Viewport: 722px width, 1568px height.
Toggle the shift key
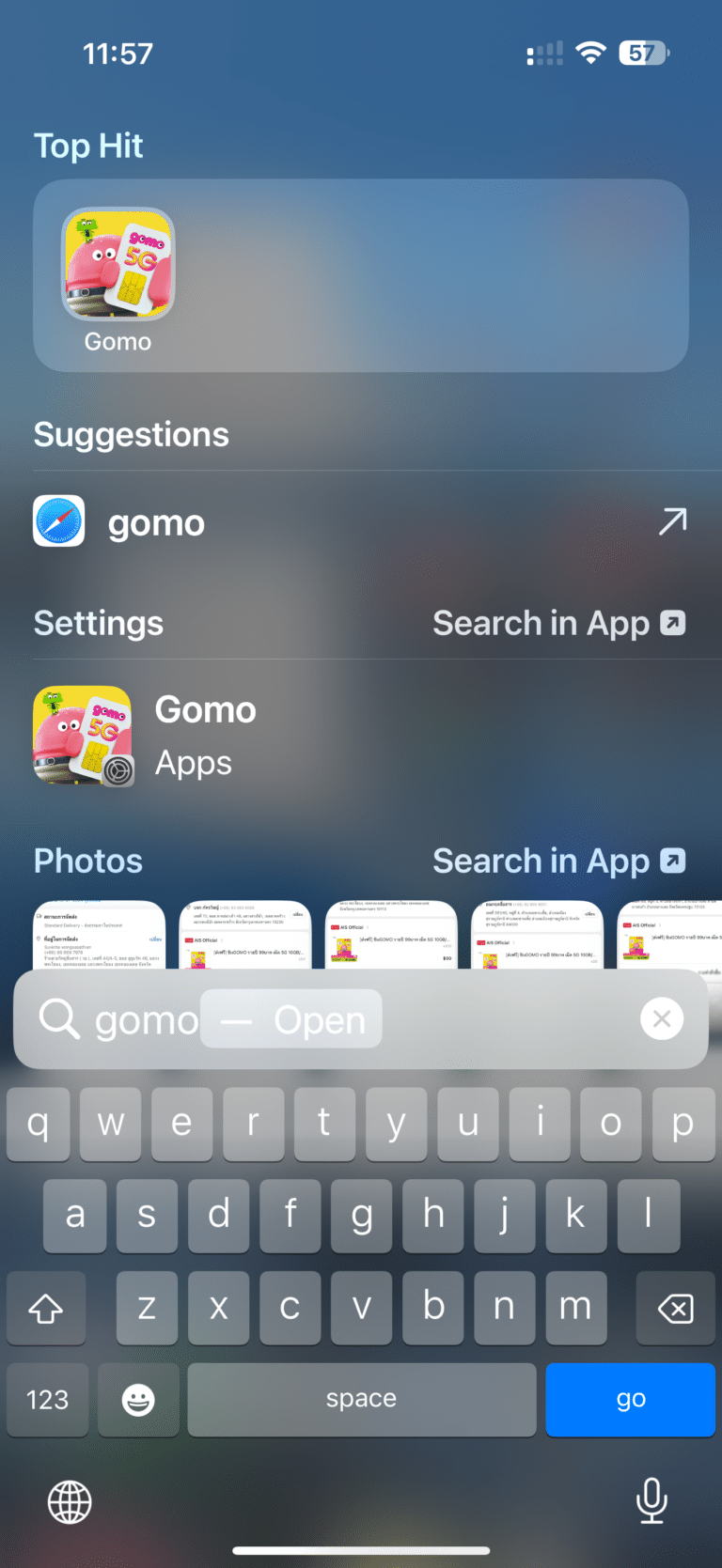click(x=46, y=1308)
